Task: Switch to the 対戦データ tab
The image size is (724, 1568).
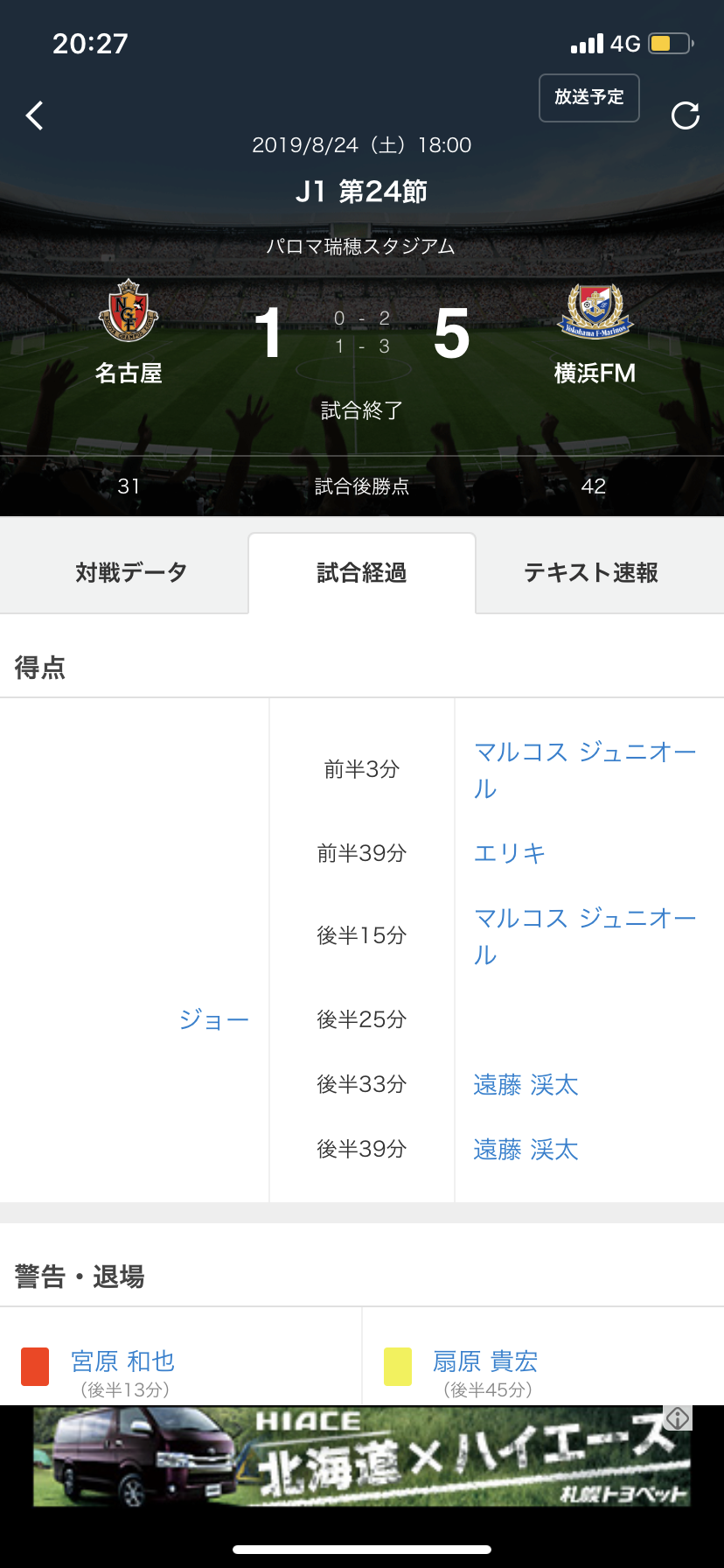Action: pyautogui.click(x=131, y=573)
